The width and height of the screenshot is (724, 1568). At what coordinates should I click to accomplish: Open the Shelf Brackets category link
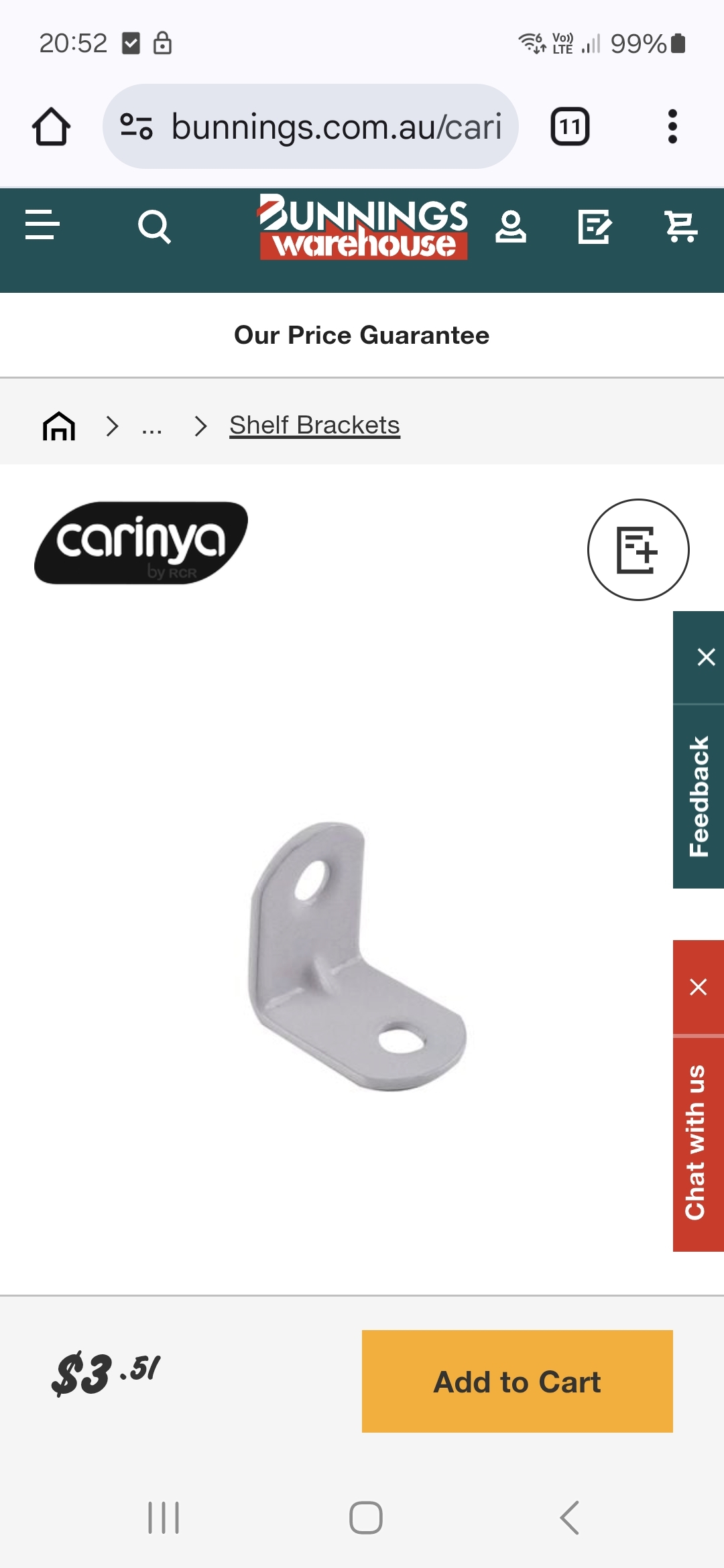[x=314, y=426]
